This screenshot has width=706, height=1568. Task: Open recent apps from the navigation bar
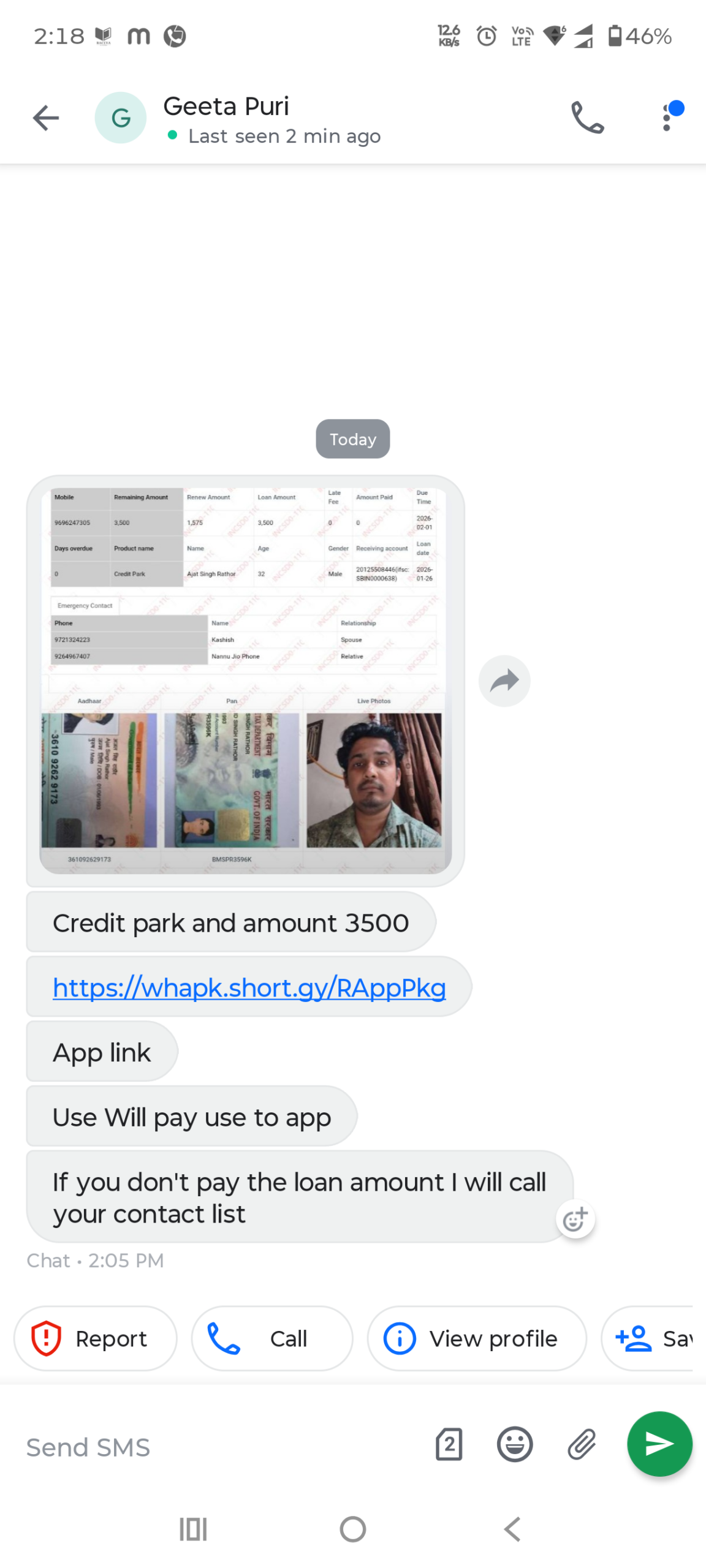coord(193,1529)
